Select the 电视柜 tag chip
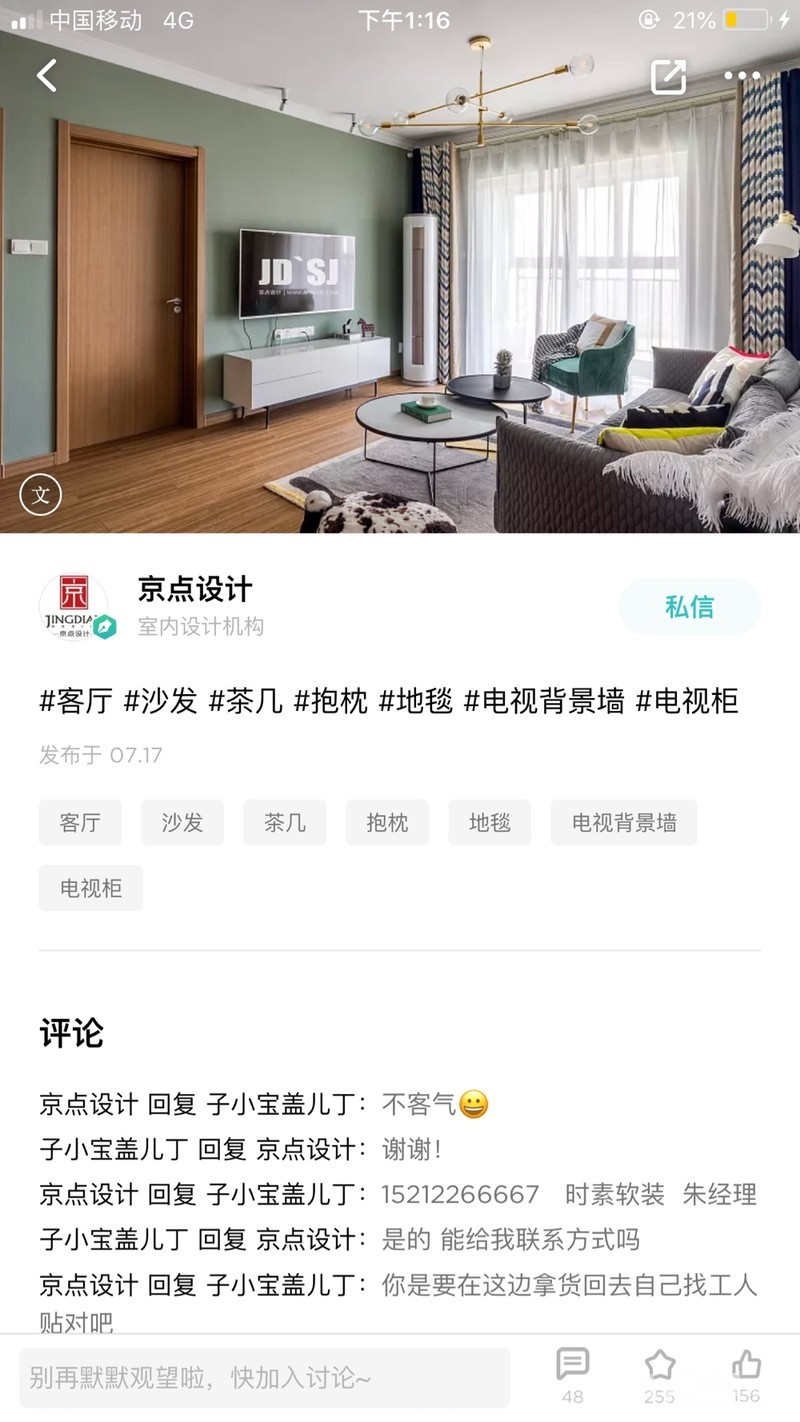 91,888
